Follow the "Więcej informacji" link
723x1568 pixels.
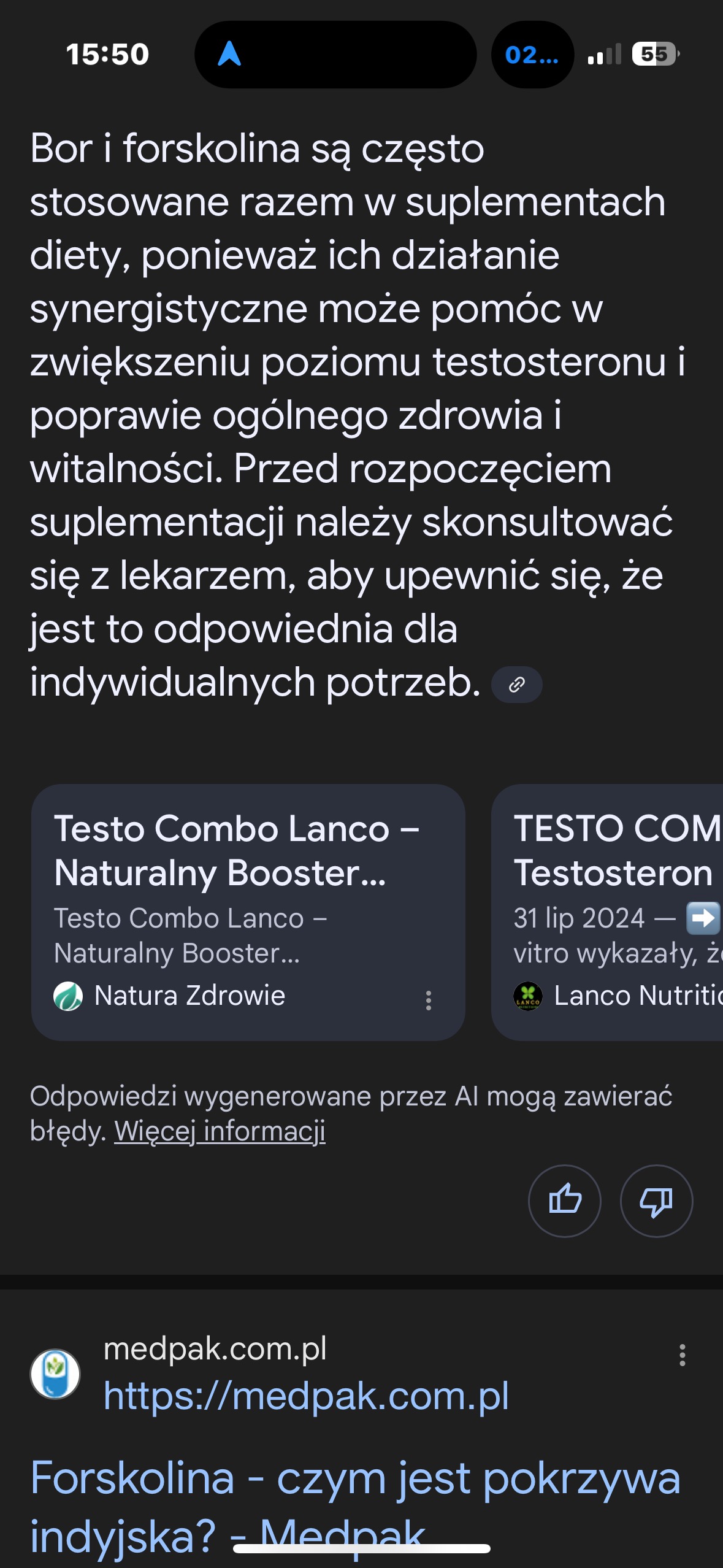[x=220, y=1131]
